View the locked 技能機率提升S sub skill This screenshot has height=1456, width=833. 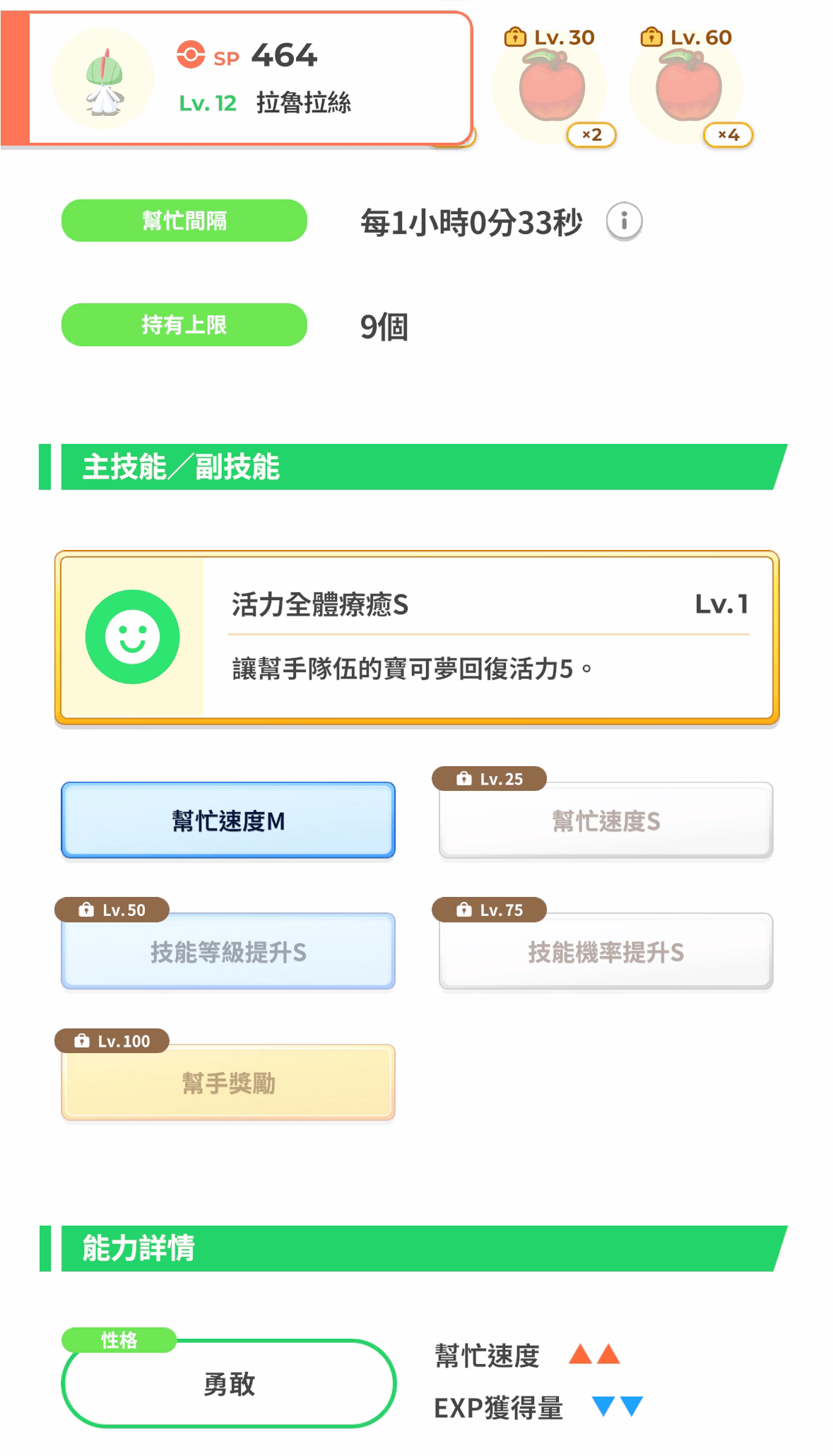pyautogui.click(x=605, y=951)
